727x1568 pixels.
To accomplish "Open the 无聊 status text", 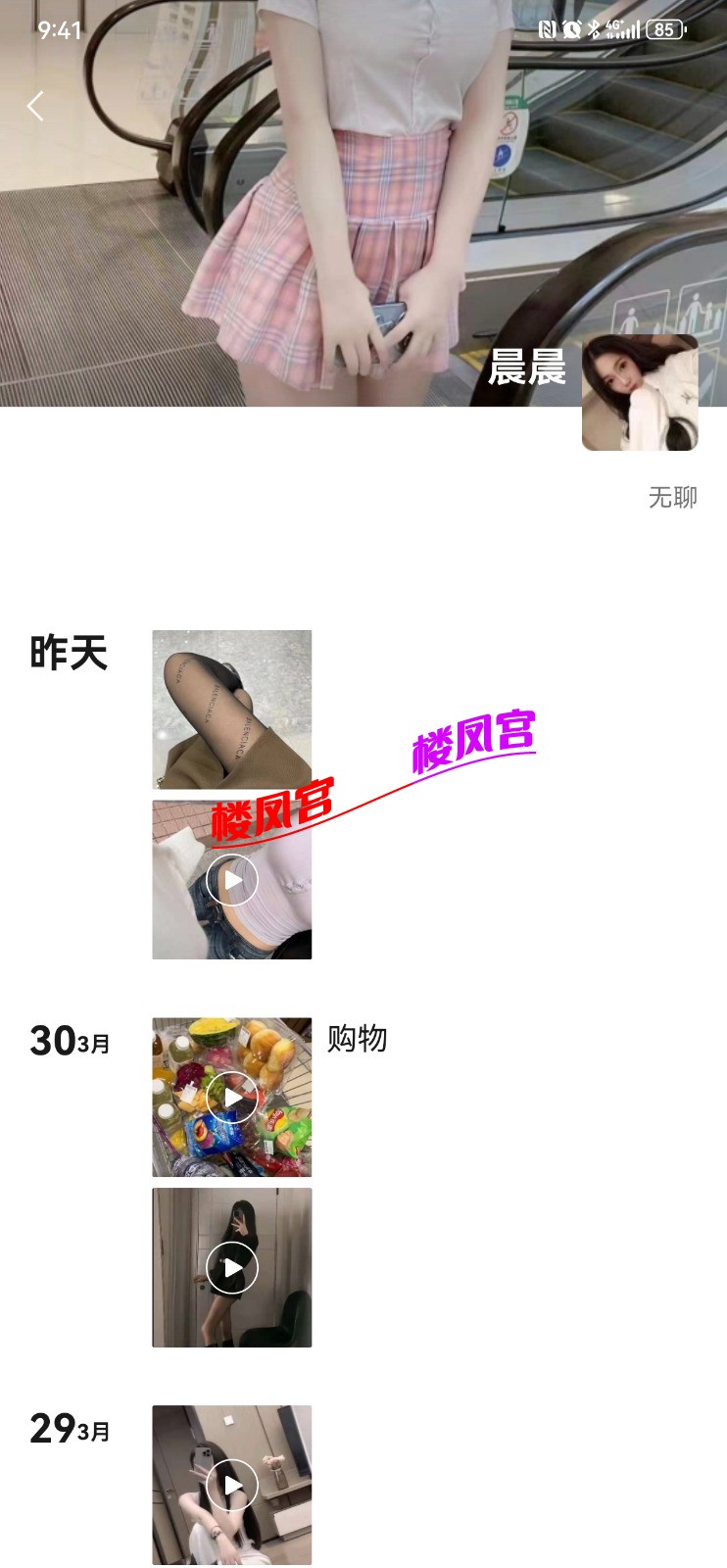I will tap(670, 498).
